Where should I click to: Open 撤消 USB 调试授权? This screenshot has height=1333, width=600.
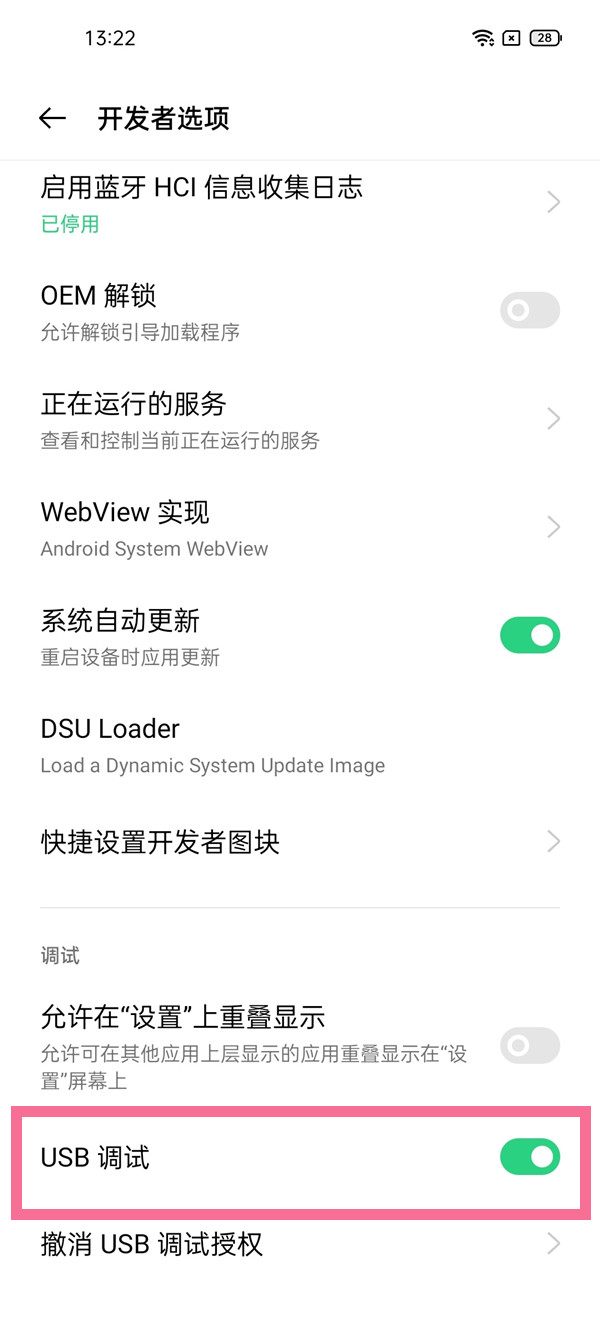(300, 1244)
